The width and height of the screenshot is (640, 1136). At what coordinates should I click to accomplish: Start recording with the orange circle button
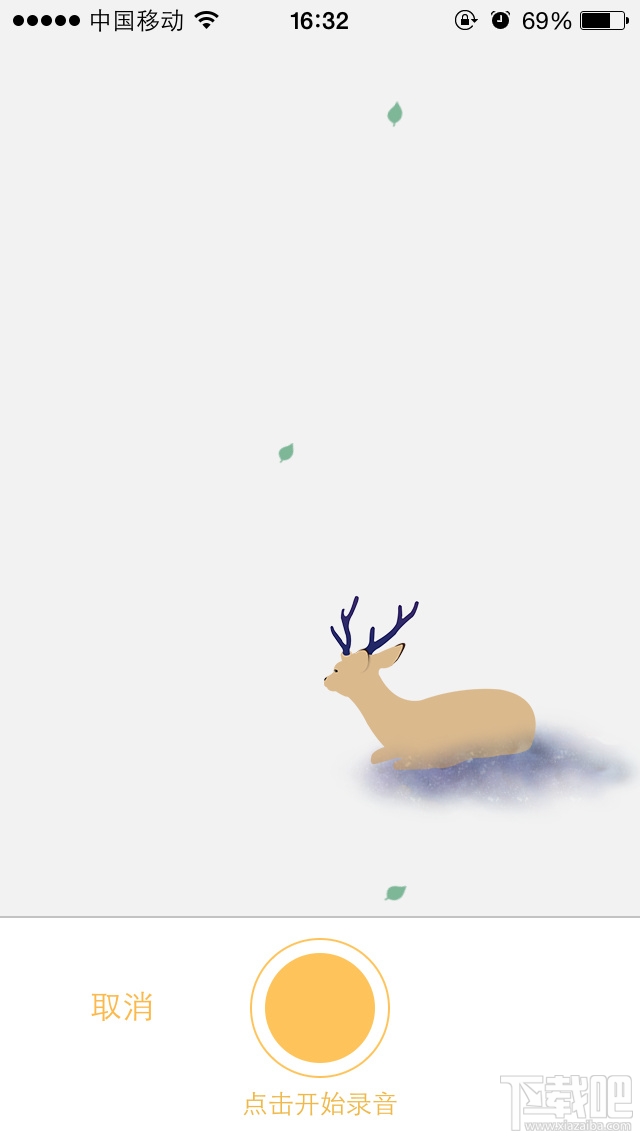click(x=320, y=1008)
